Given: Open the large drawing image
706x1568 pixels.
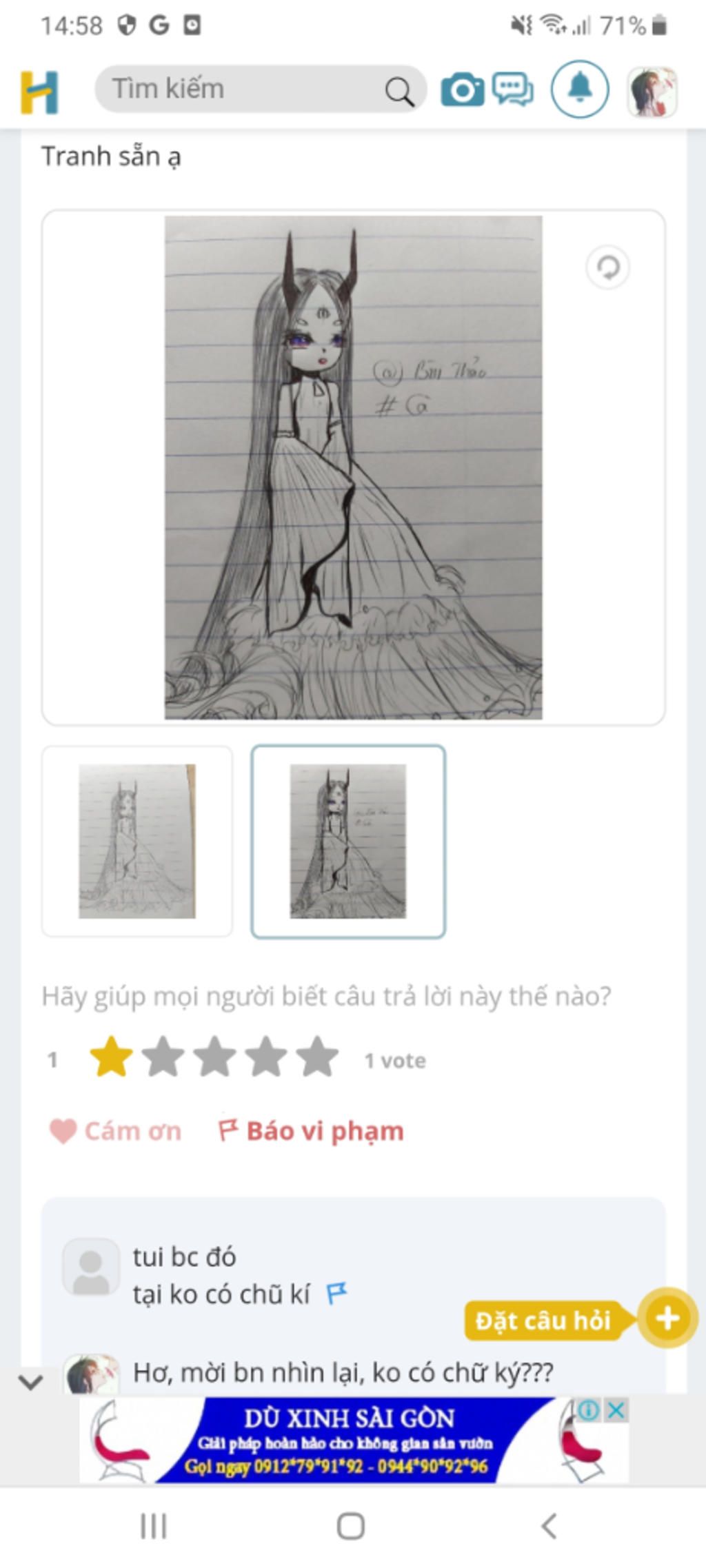Looking at the screenshot, I should point(353,467).
